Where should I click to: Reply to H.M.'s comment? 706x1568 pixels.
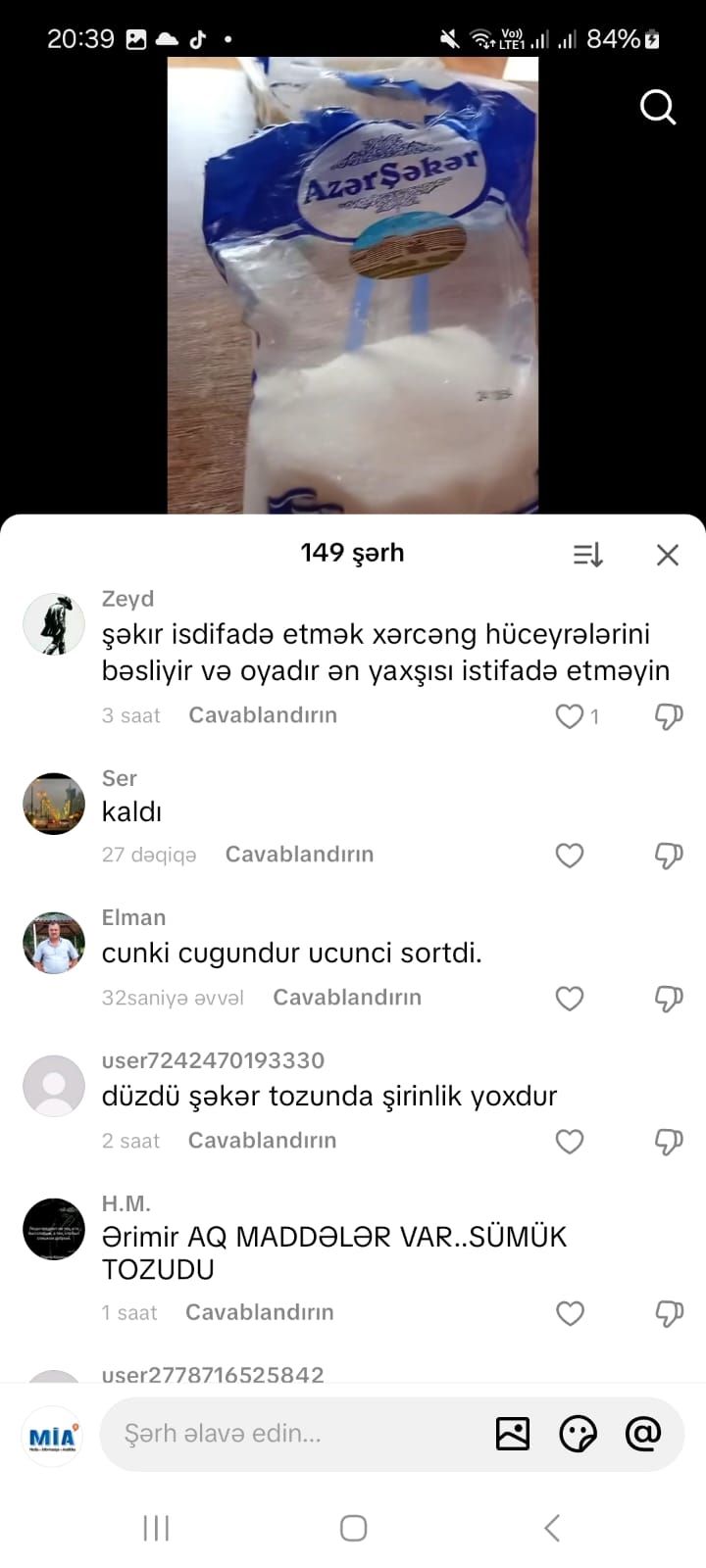(x=260, y=1312)
